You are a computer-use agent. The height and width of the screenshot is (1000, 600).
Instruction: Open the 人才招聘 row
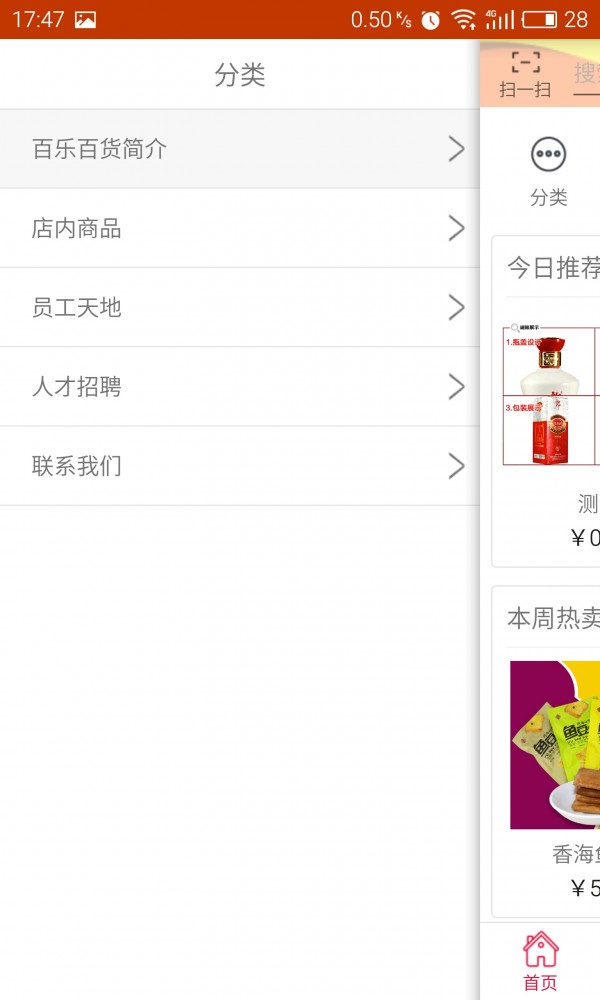pyautogui.click(x=240, y=386)
